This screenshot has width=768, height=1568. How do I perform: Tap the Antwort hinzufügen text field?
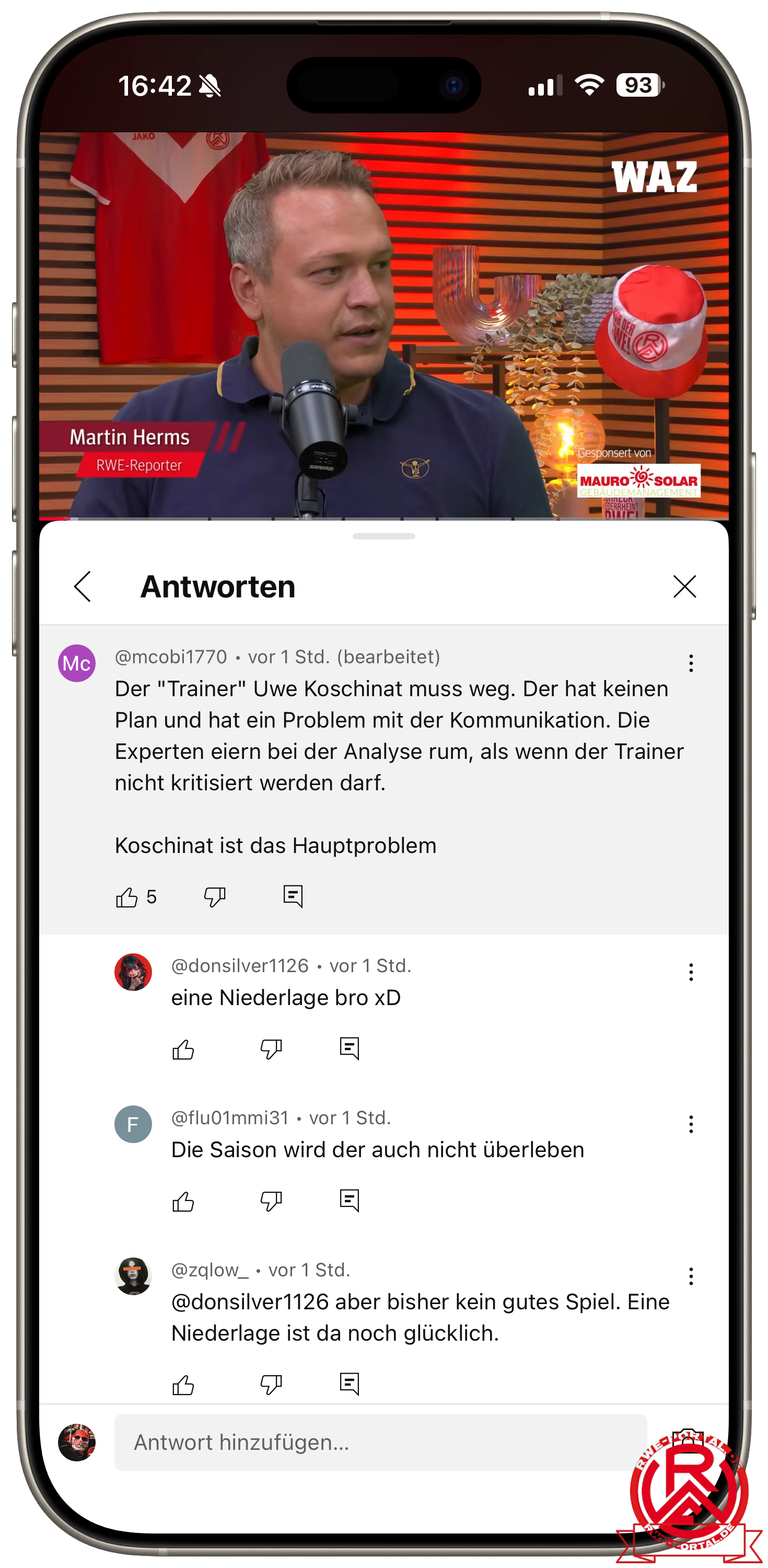pyautogui.click(x=380, y=1443)
